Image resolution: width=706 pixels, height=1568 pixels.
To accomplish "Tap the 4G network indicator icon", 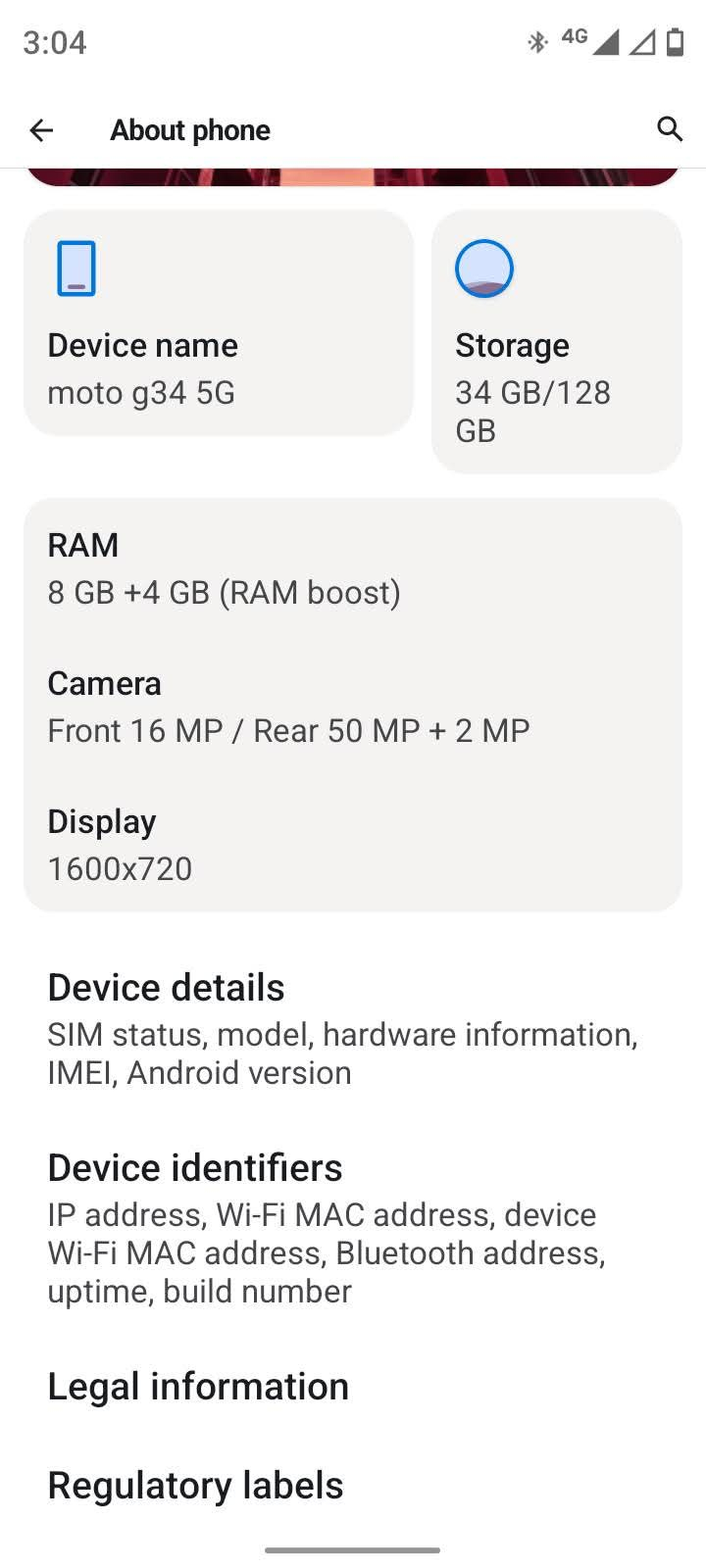I will pyautogui.click(x=575, y=37).
